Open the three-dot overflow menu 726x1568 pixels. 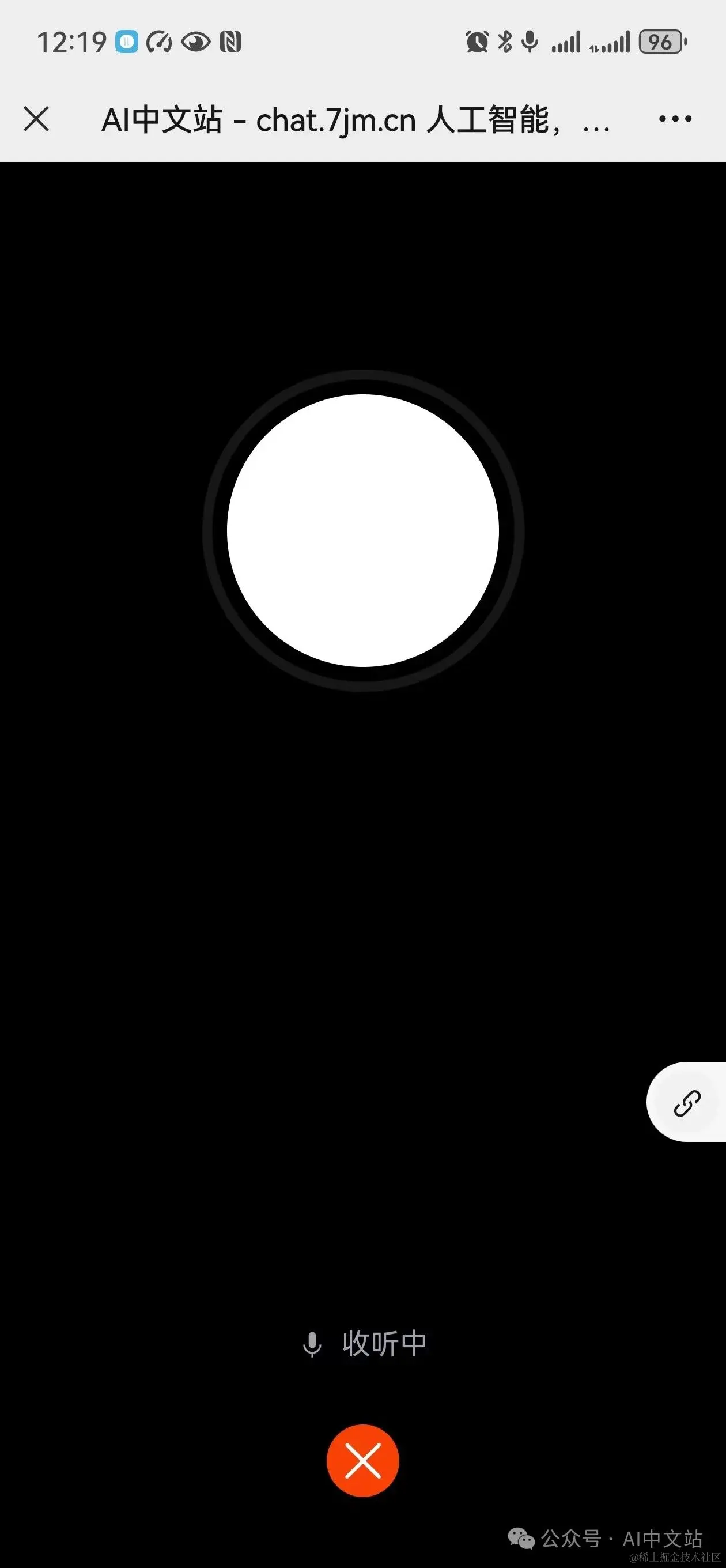point(675,119)
